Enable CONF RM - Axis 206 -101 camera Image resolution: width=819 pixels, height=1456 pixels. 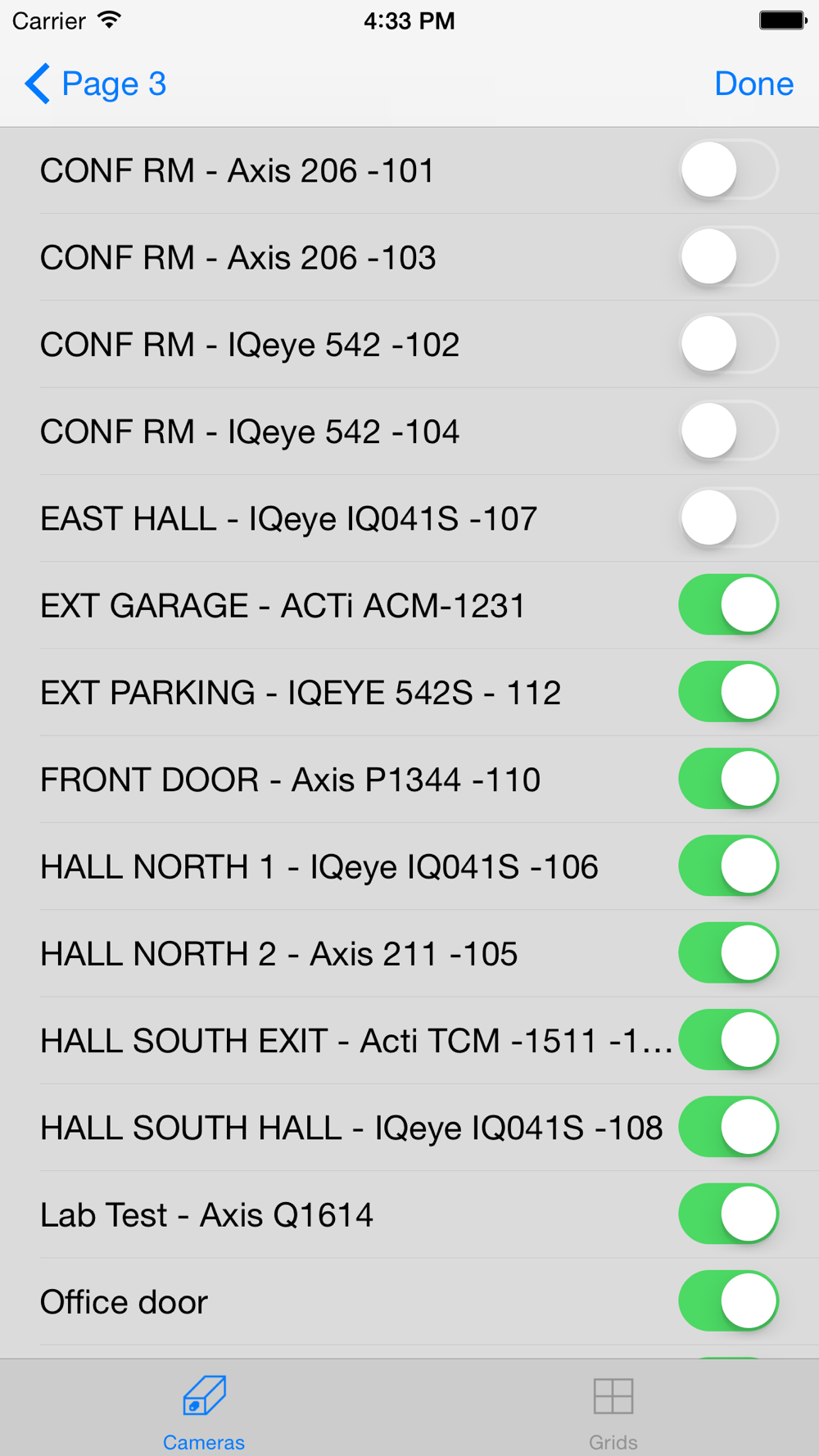[x=728, y=170]
